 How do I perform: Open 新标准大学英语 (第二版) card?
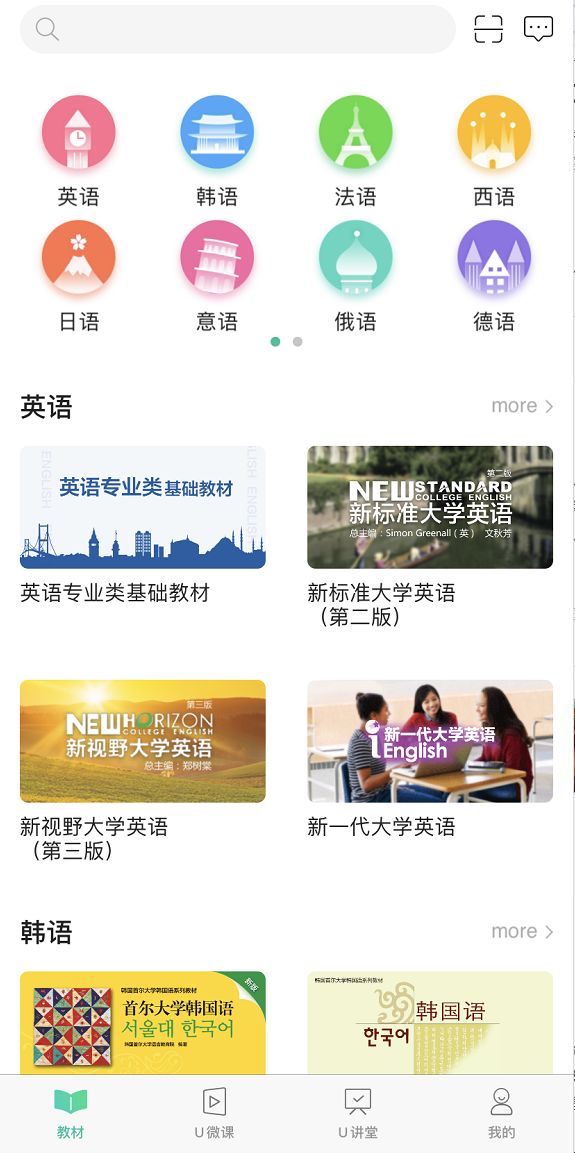430,537
